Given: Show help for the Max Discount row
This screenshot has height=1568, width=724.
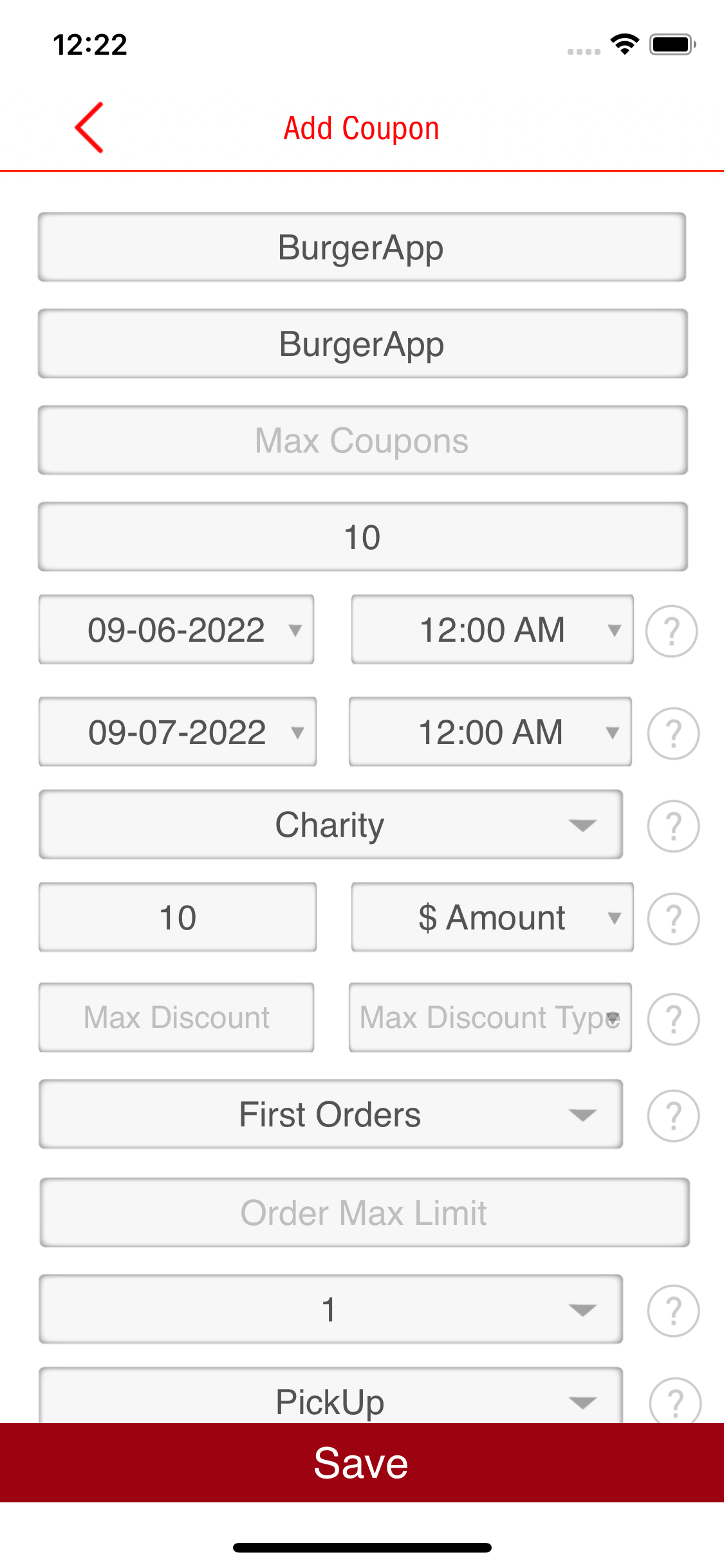Looking at the screenshot, I should coord(673,1019).
